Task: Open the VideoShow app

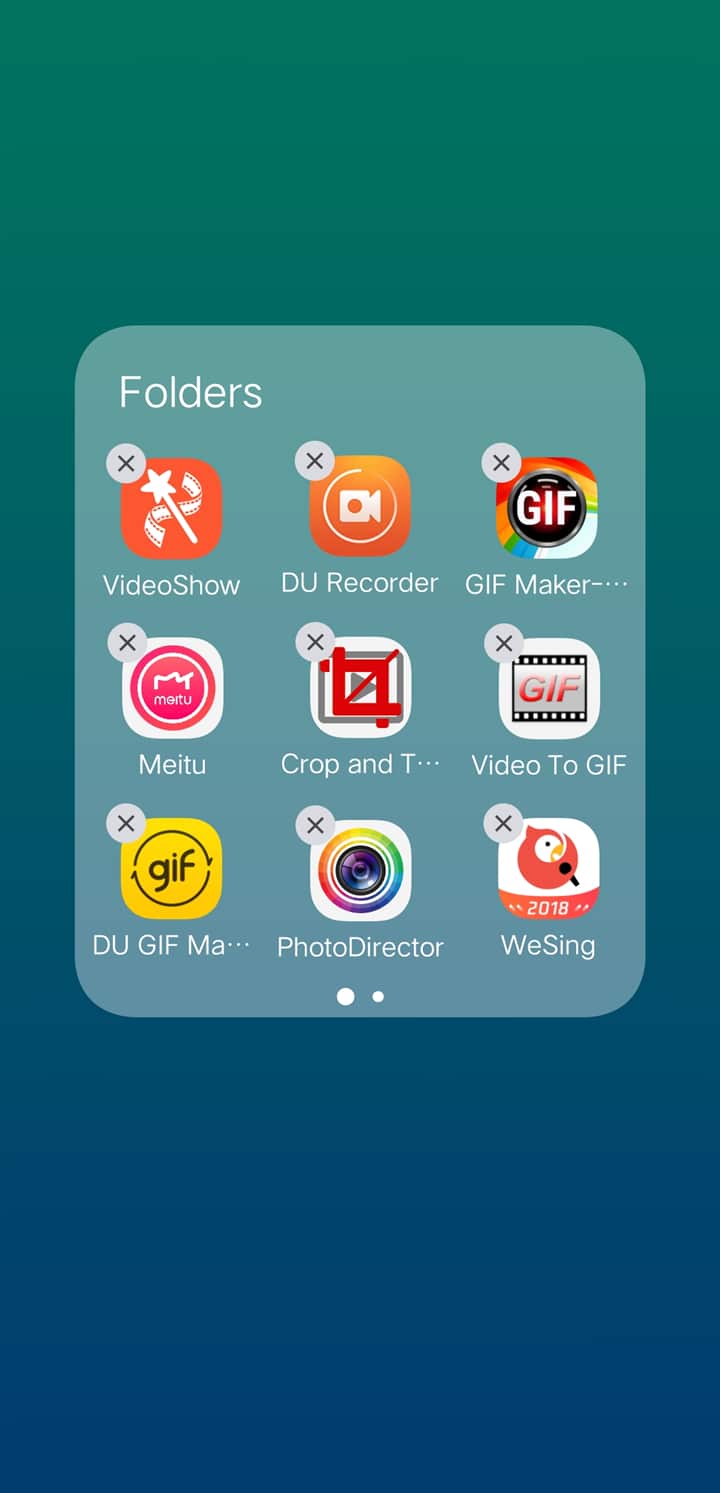Action: tap(171, 508)
